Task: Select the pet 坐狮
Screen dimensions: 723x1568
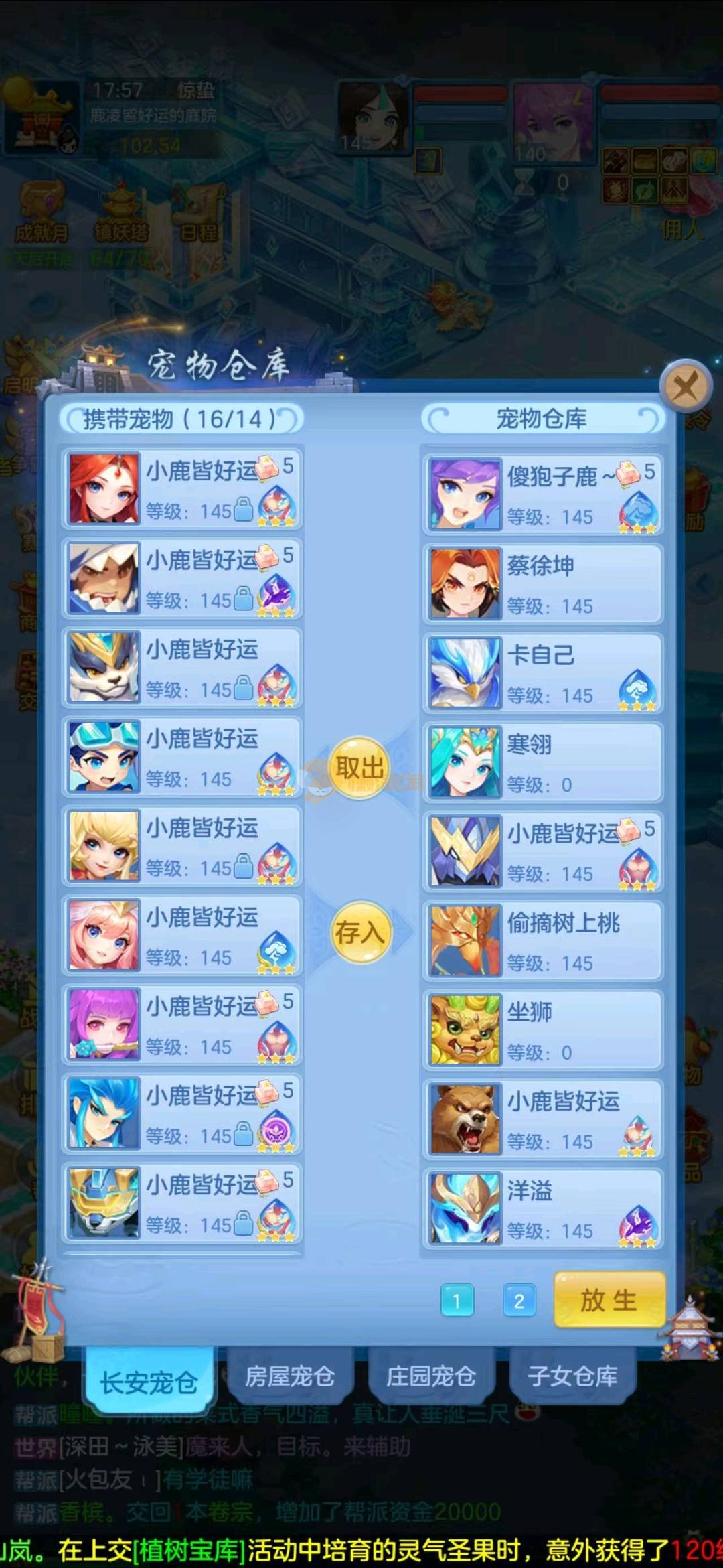Action: [542, 1029]
